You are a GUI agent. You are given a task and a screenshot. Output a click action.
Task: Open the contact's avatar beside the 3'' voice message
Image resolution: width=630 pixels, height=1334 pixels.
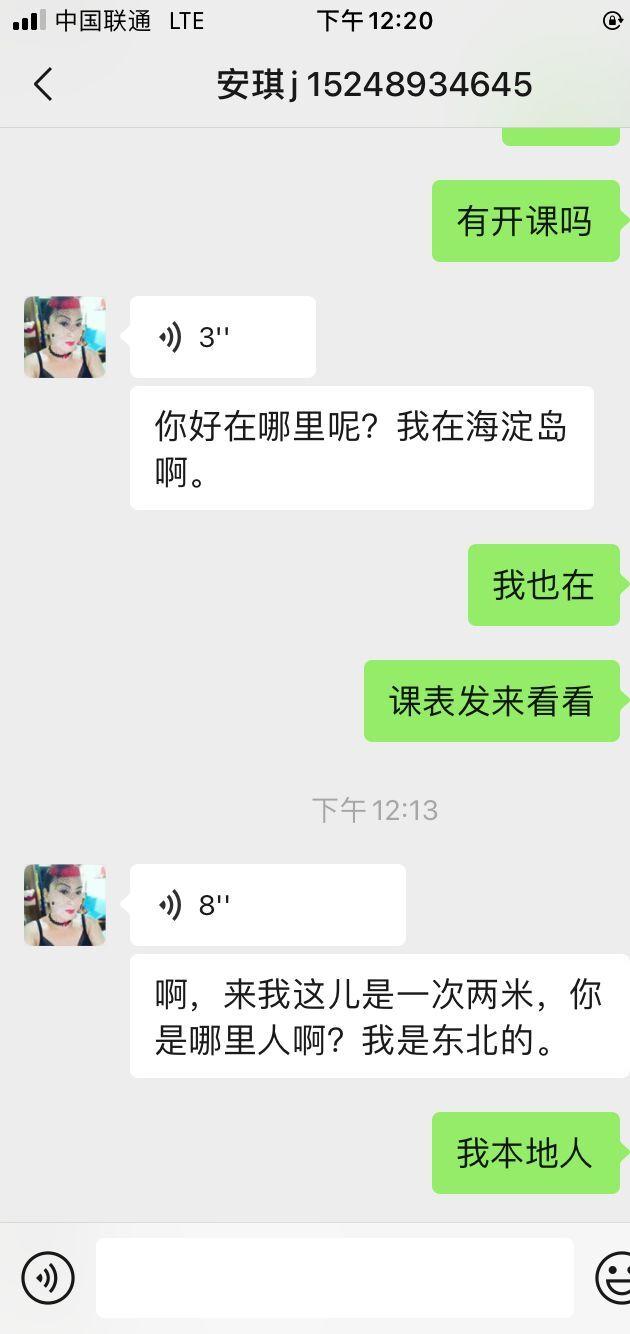coord(65,337)
